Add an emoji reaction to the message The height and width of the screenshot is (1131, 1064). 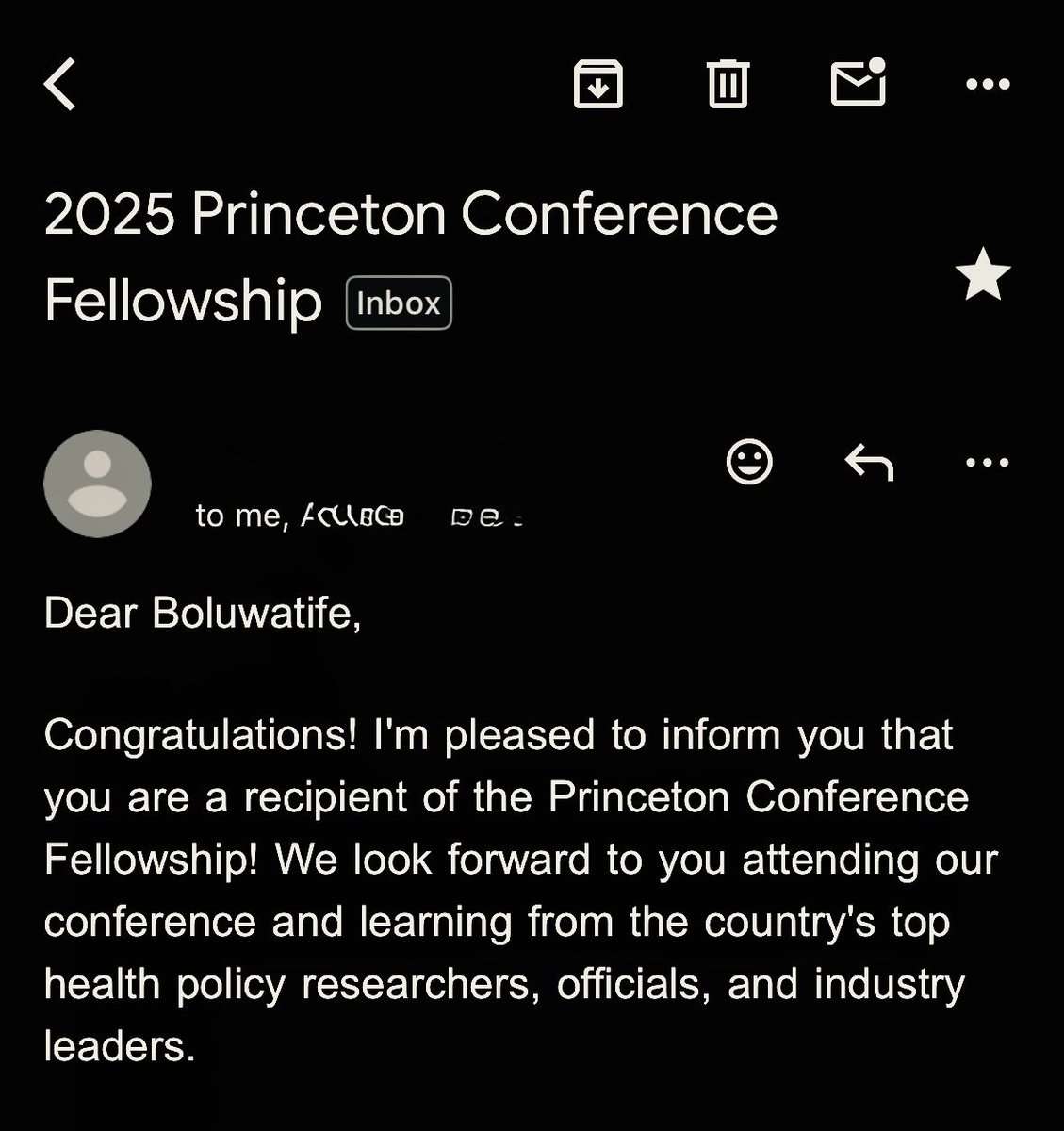(x=750, y=462)
